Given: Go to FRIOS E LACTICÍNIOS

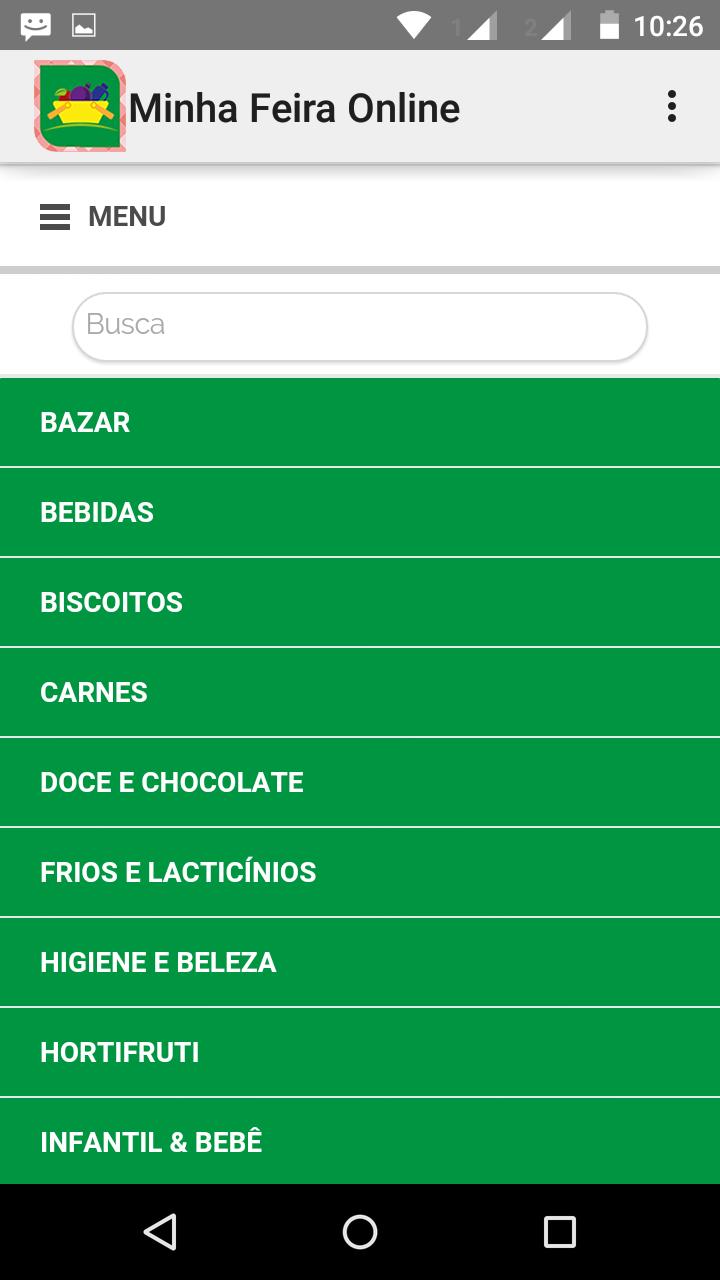Looking at the screenshot, I should pyautogui.click(x=360, y=872).
